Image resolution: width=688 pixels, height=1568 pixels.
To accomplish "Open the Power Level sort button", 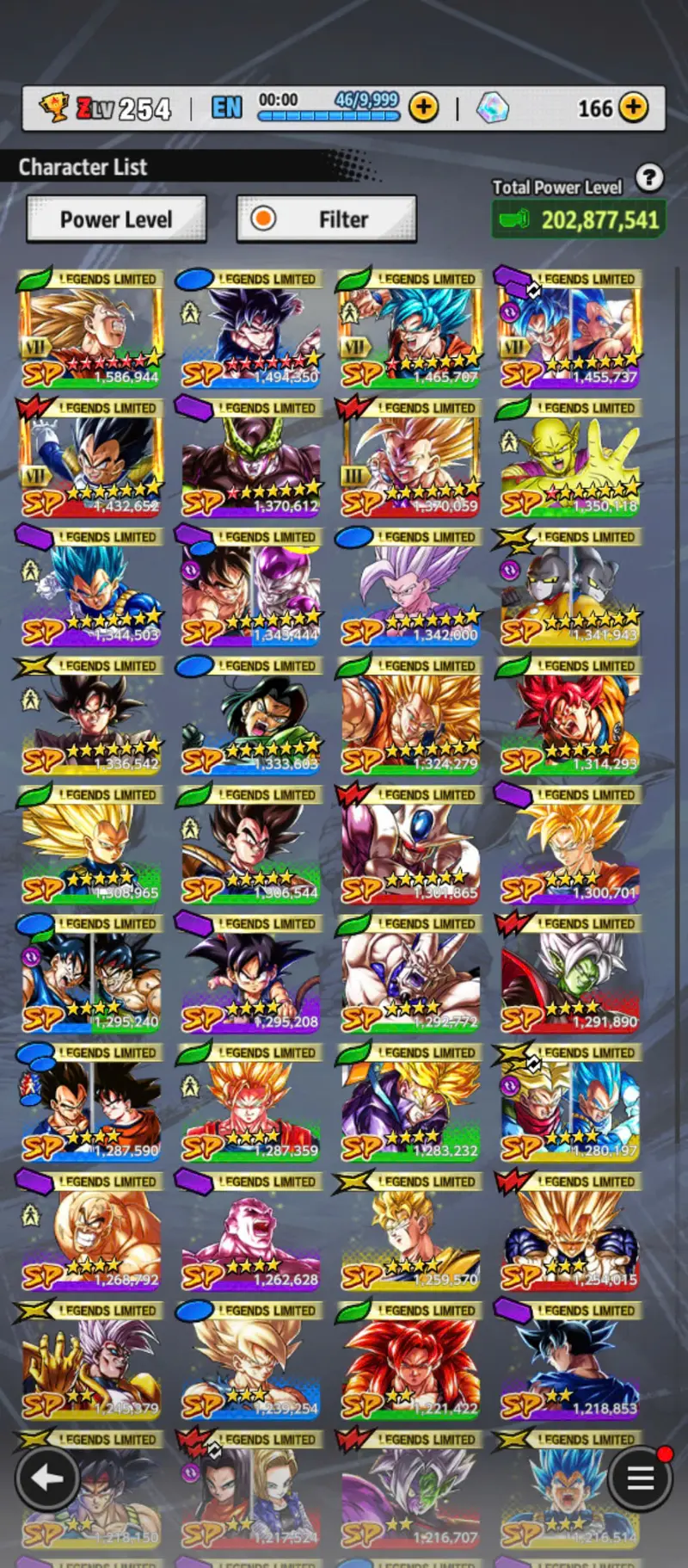I will coord(116,219).
